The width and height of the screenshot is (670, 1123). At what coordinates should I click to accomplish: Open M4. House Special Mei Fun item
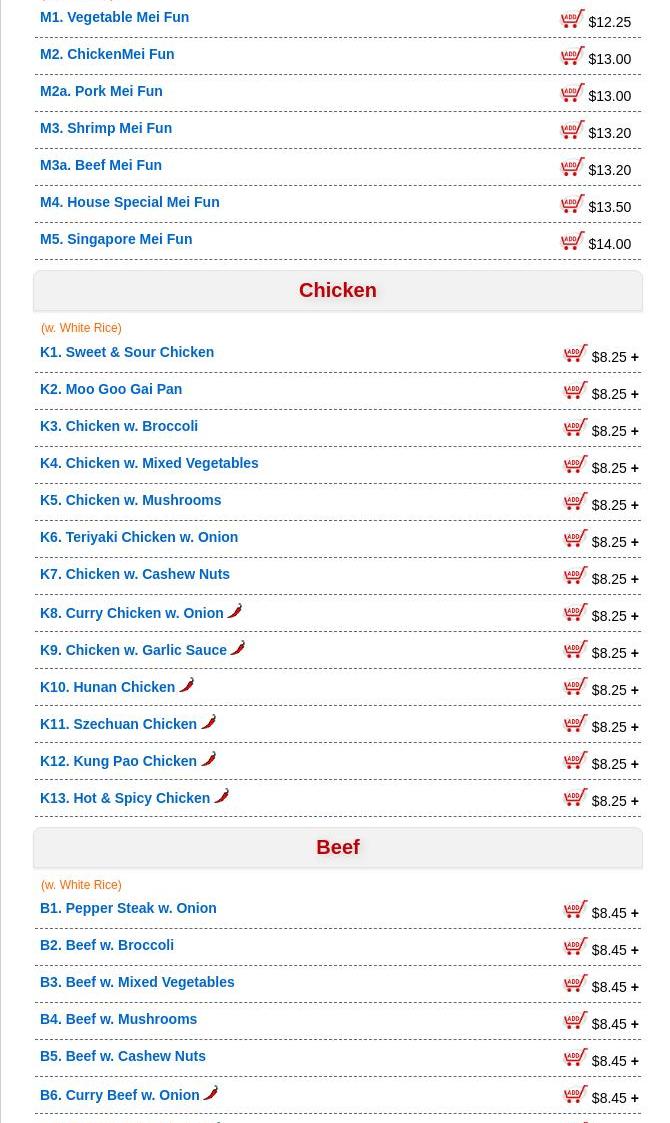click(x=129, y=202)
